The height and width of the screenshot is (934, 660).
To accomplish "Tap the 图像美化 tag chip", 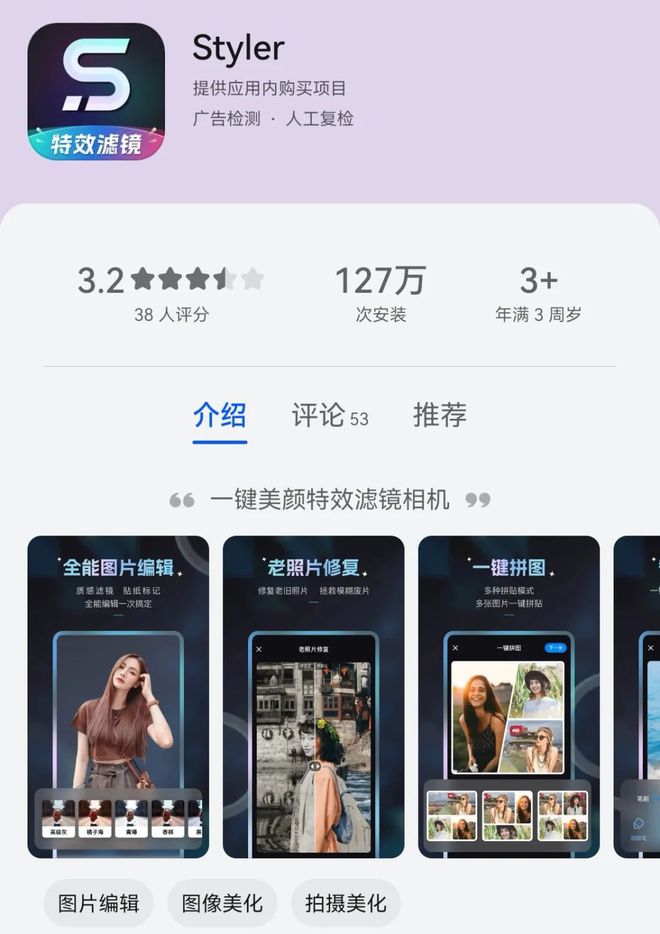I will point(222,904).
